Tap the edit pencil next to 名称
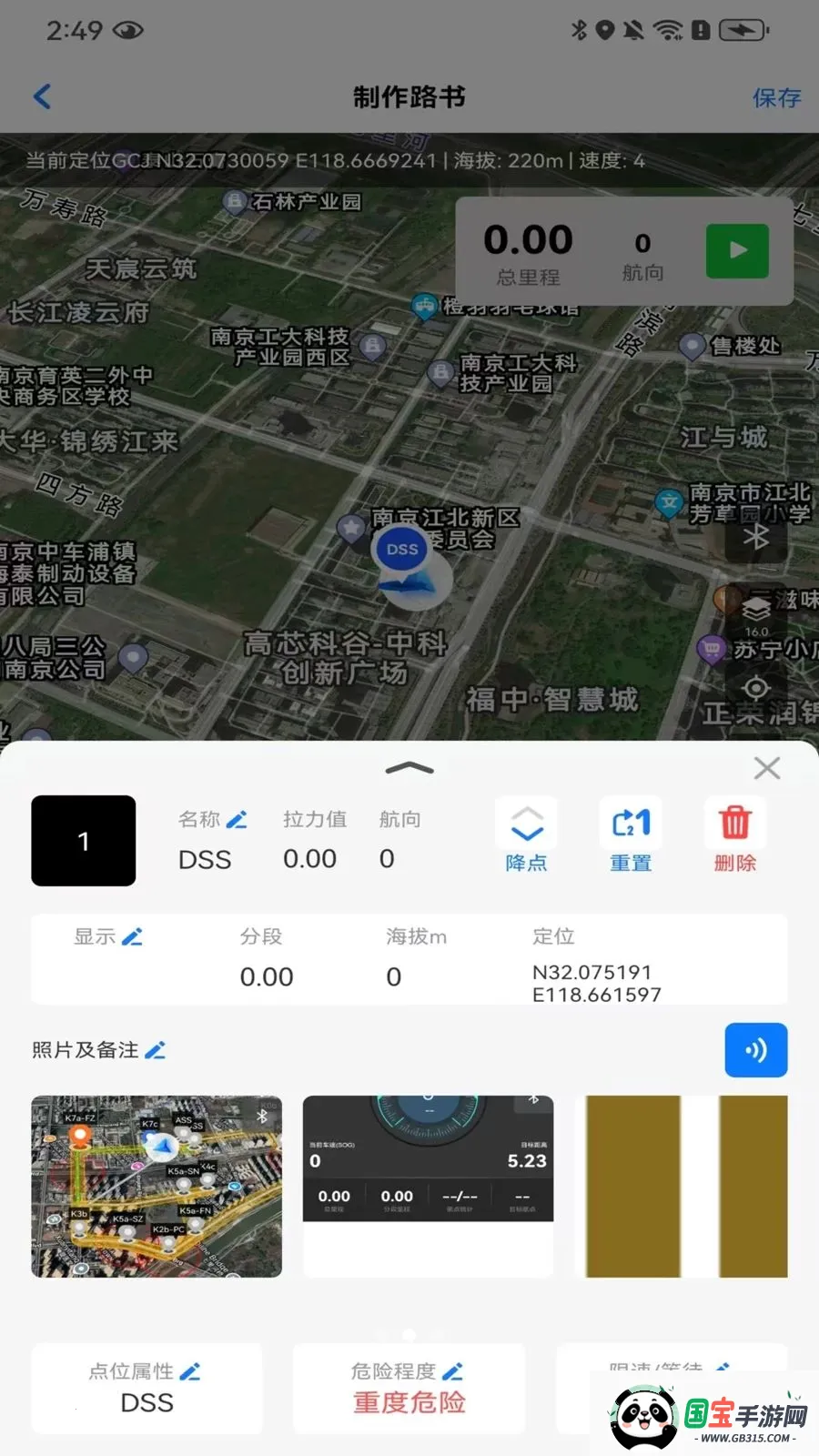This screenshot has height=1456, width=819. [x=238, y=817]
